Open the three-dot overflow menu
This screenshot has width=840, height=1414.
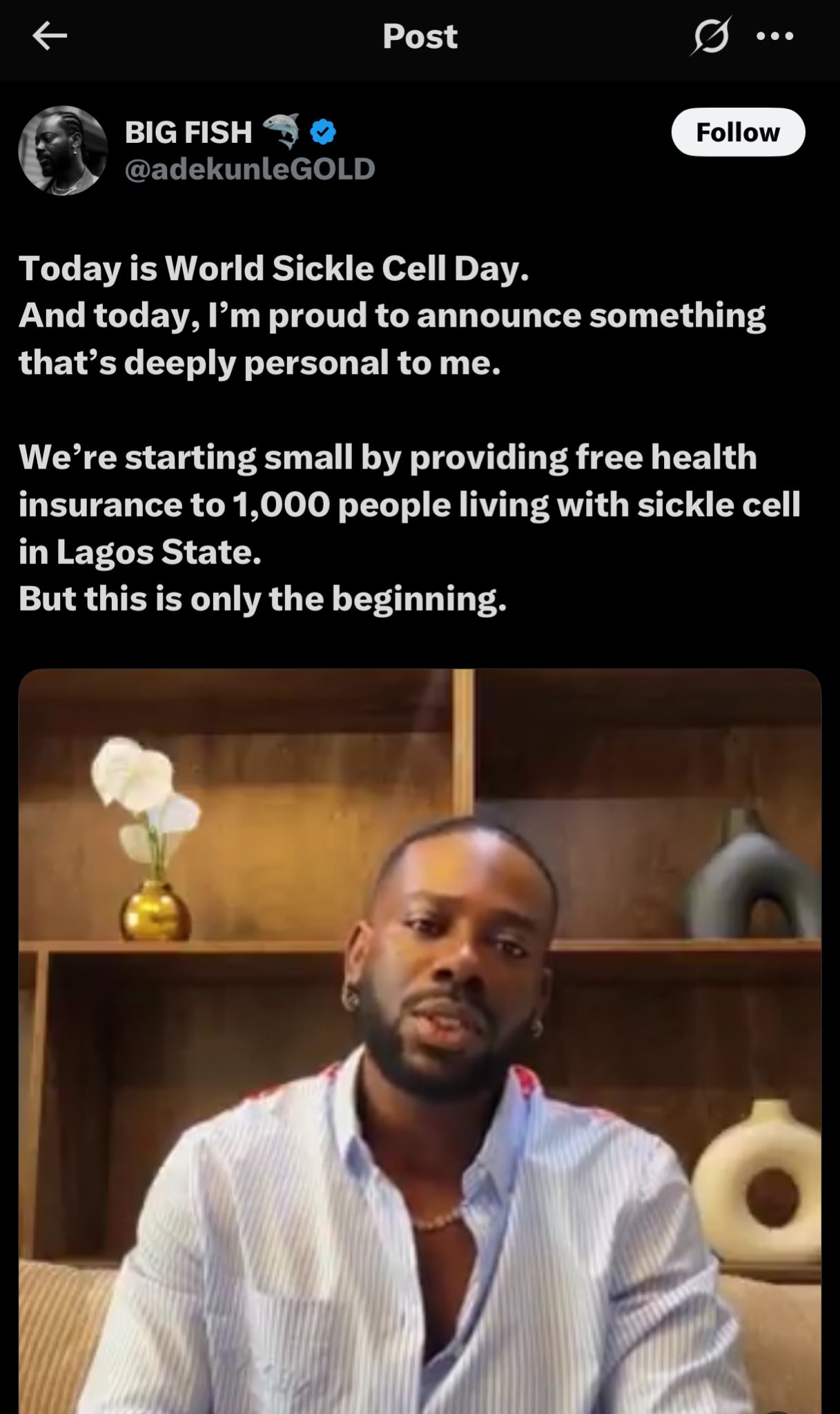[774, 37]
